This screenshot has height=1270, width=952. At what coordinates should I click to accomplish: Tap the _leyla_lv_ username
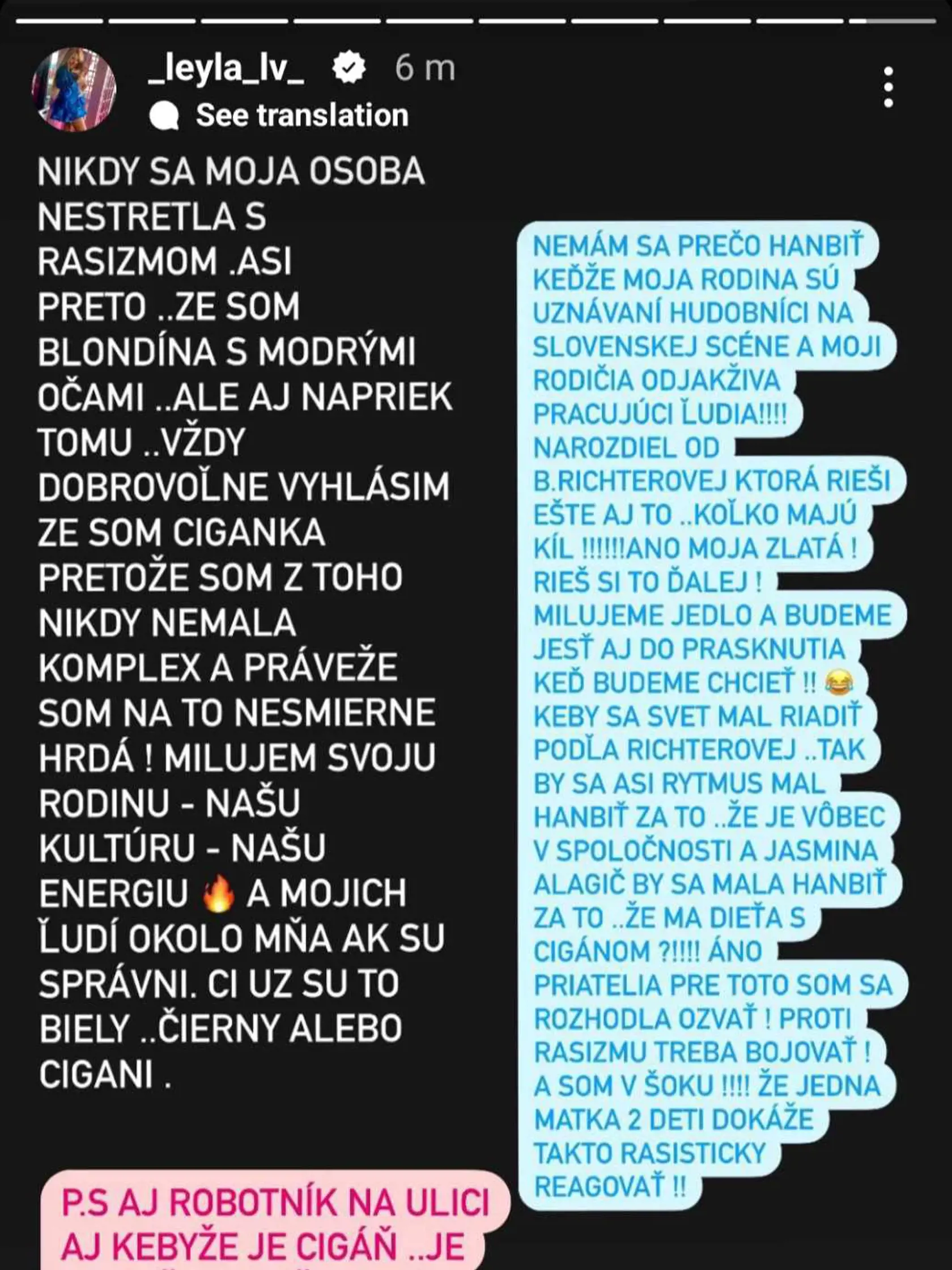click(x=226, y=70)
